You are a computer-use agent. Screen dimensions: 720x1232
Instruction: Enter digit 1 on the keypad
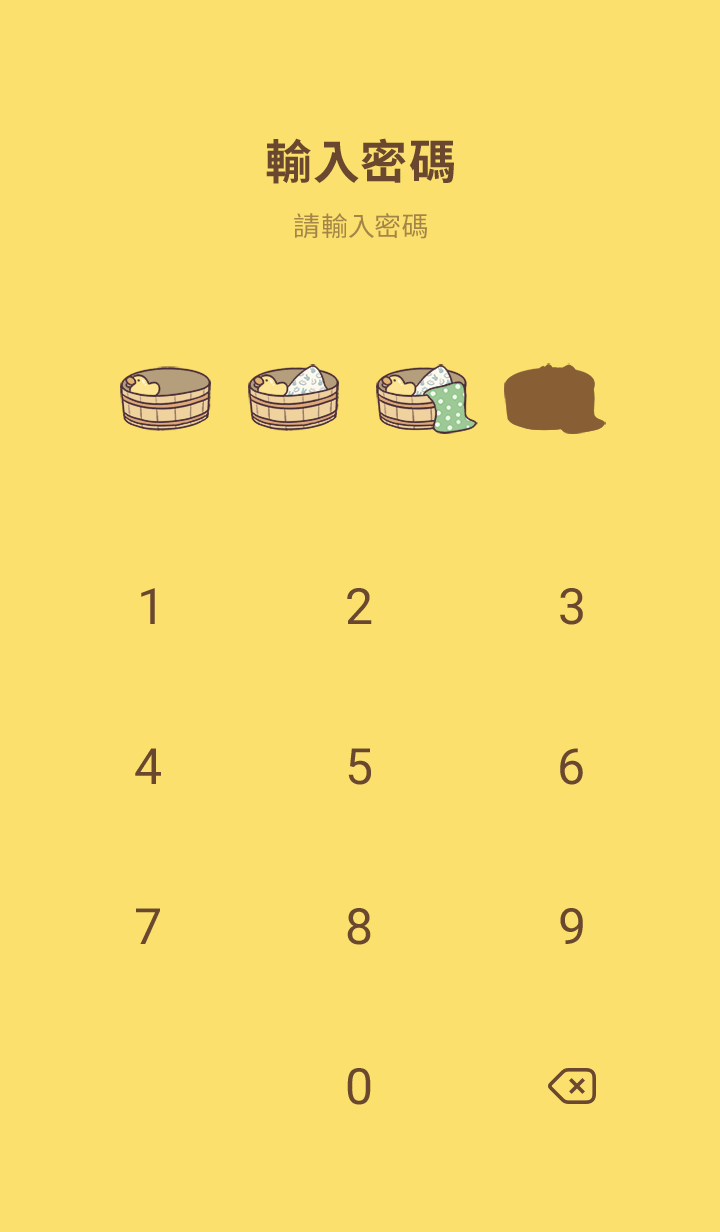pyautogui.click(x=149, y=607)
